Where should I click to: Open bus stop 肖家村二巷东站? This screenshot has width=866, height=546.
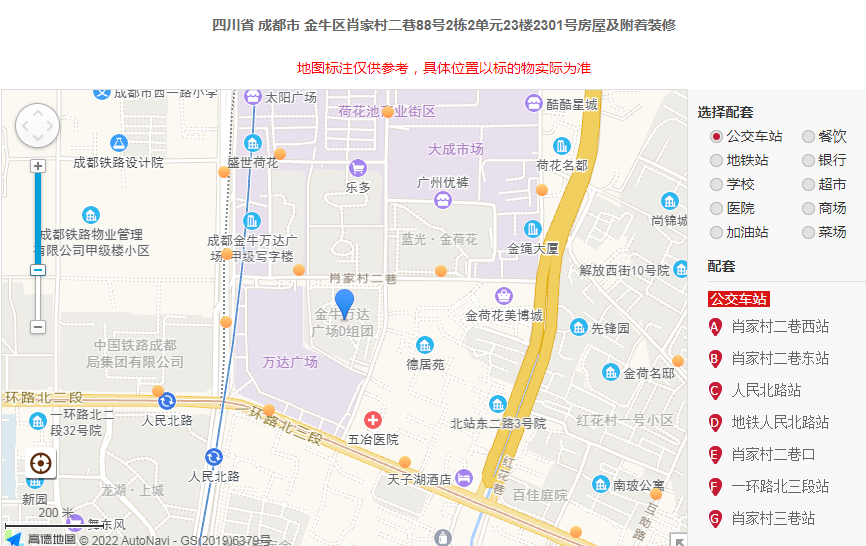(779, 358)
